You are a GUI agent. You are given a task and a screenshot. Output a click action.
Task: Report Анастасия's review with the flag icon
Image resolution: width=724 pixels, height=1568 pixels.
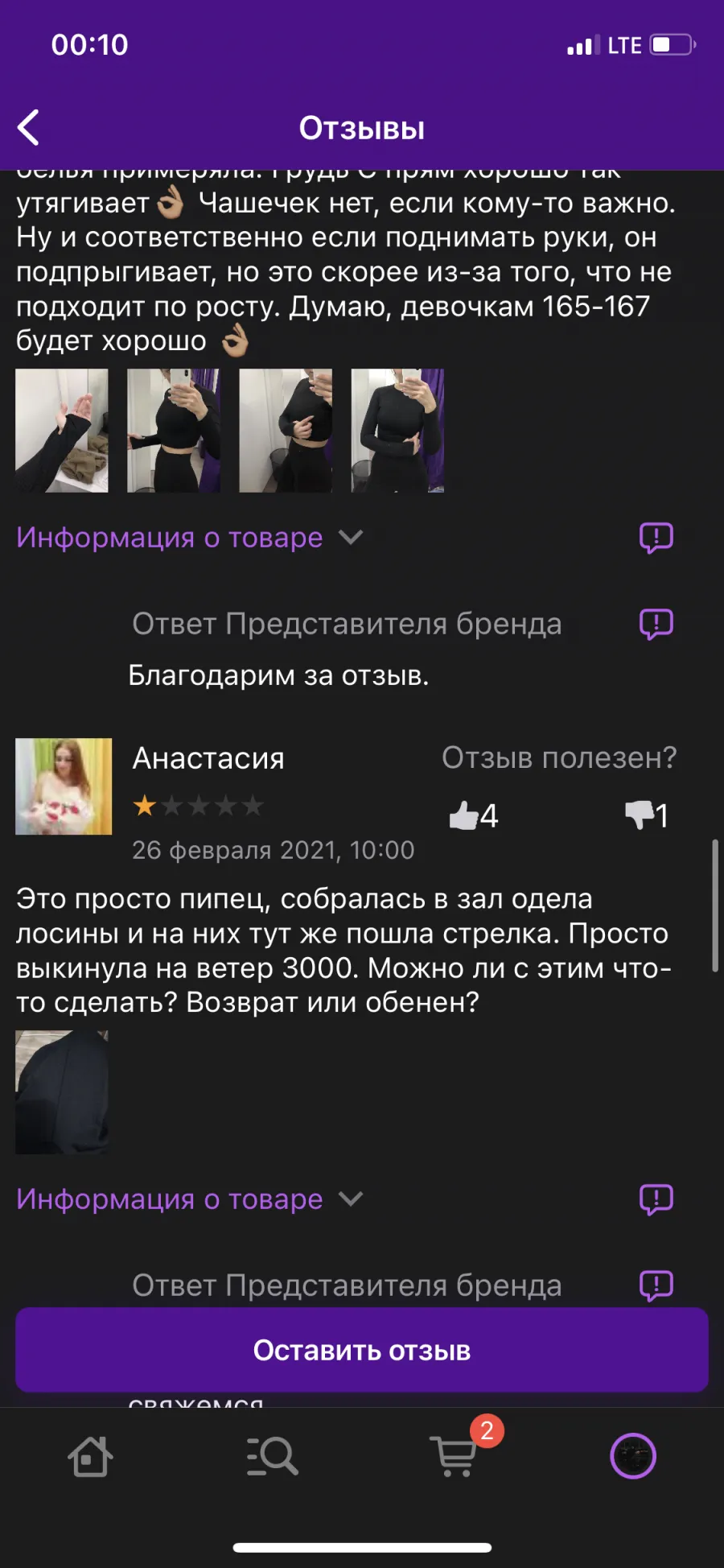point(656,1199)
